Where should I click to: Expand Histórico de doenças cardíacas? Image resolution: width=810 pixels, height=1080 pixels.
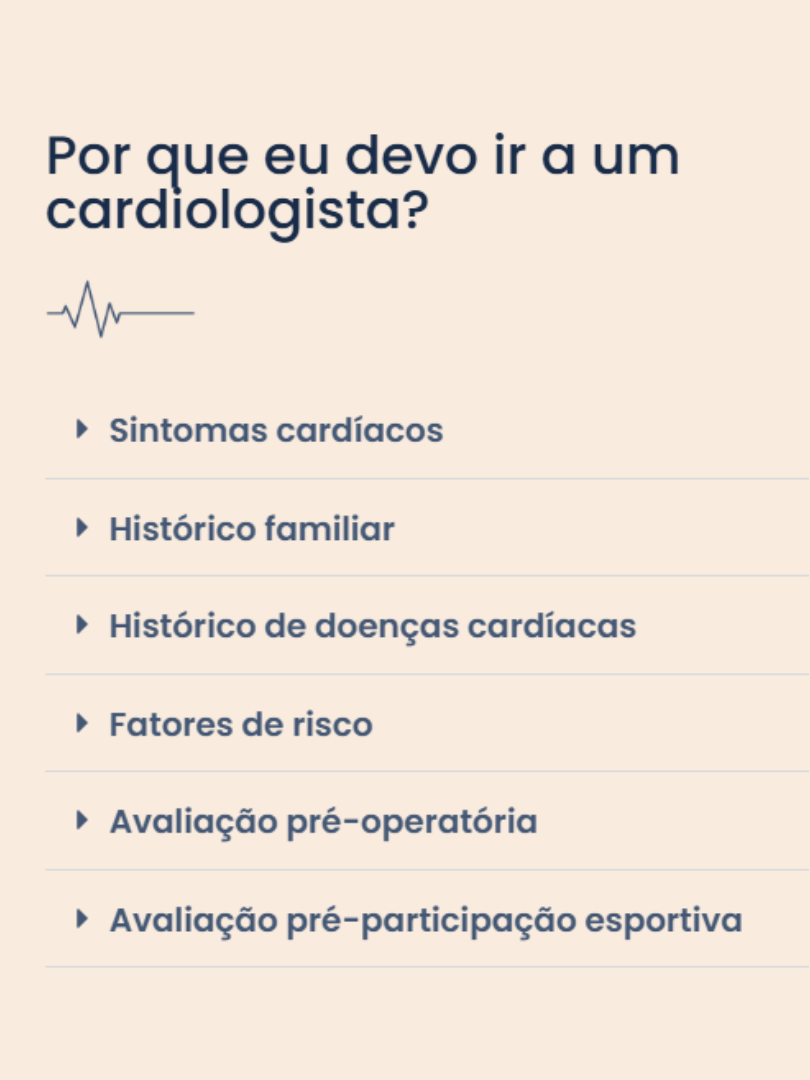pos(372,627)
